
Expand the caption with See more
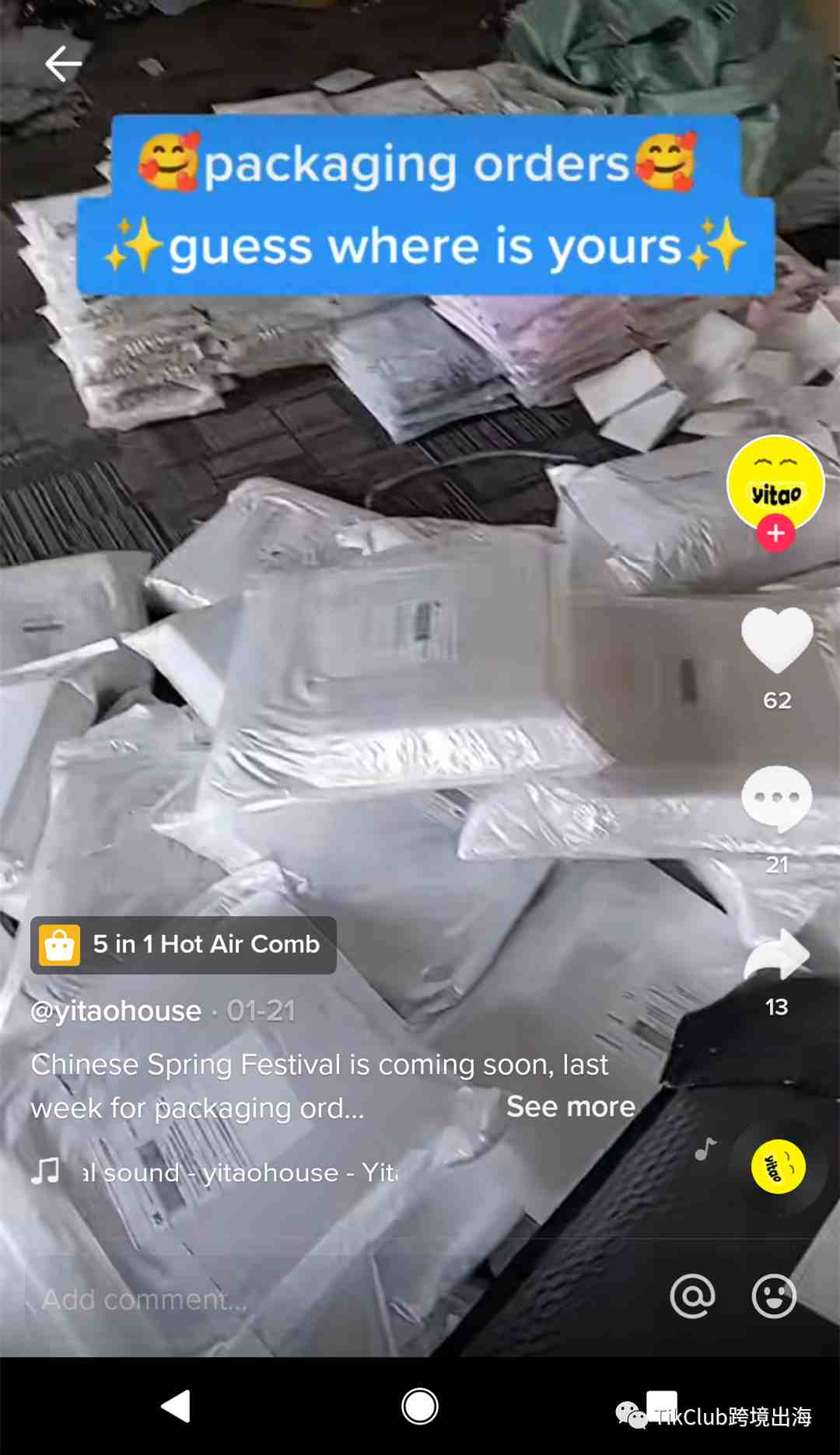(x=570, y=1106)
